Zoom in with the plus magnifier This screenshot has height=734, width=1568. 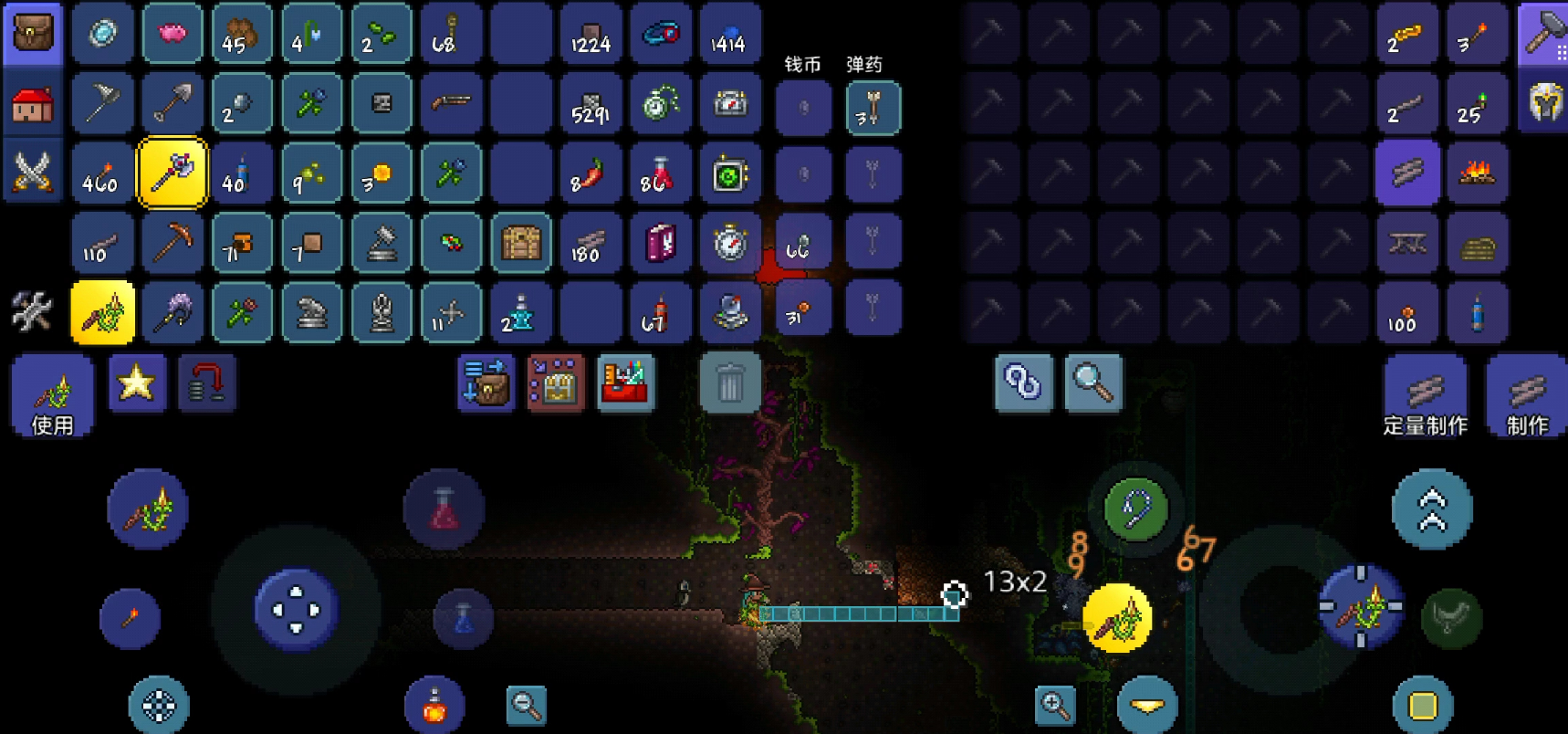pyautogui.click(x=1055, y=705)
